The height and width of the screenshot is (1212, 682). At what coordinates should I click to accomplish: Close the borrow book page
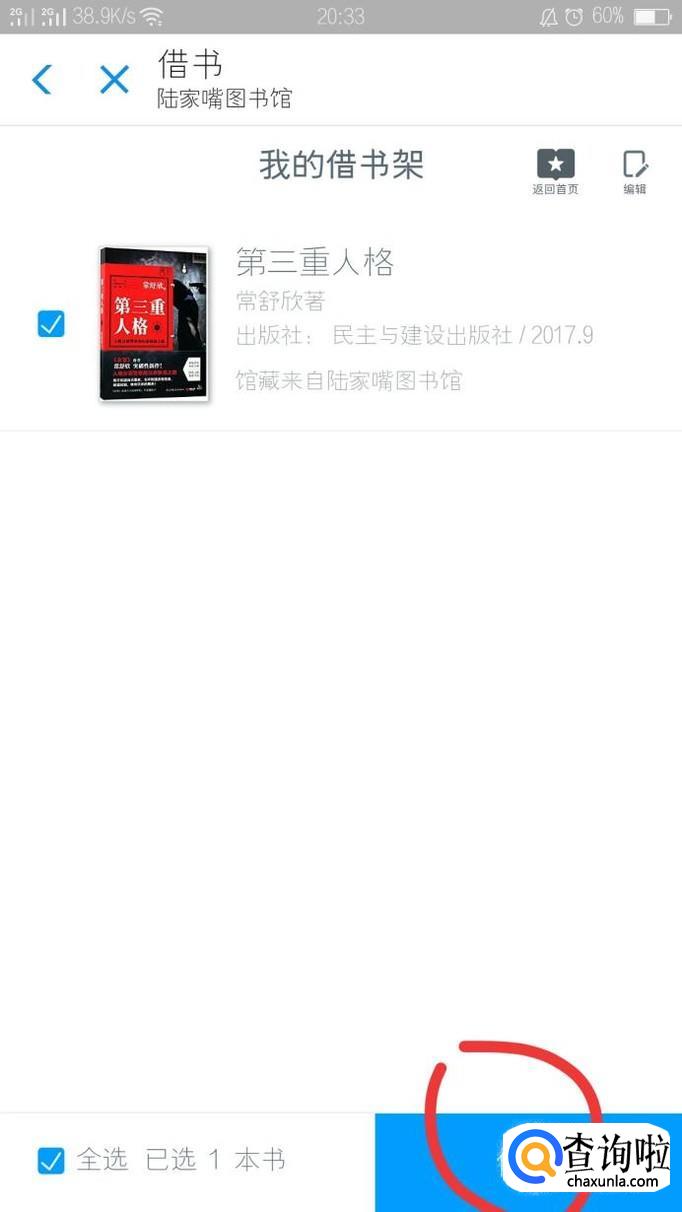(x=115, y=80)
